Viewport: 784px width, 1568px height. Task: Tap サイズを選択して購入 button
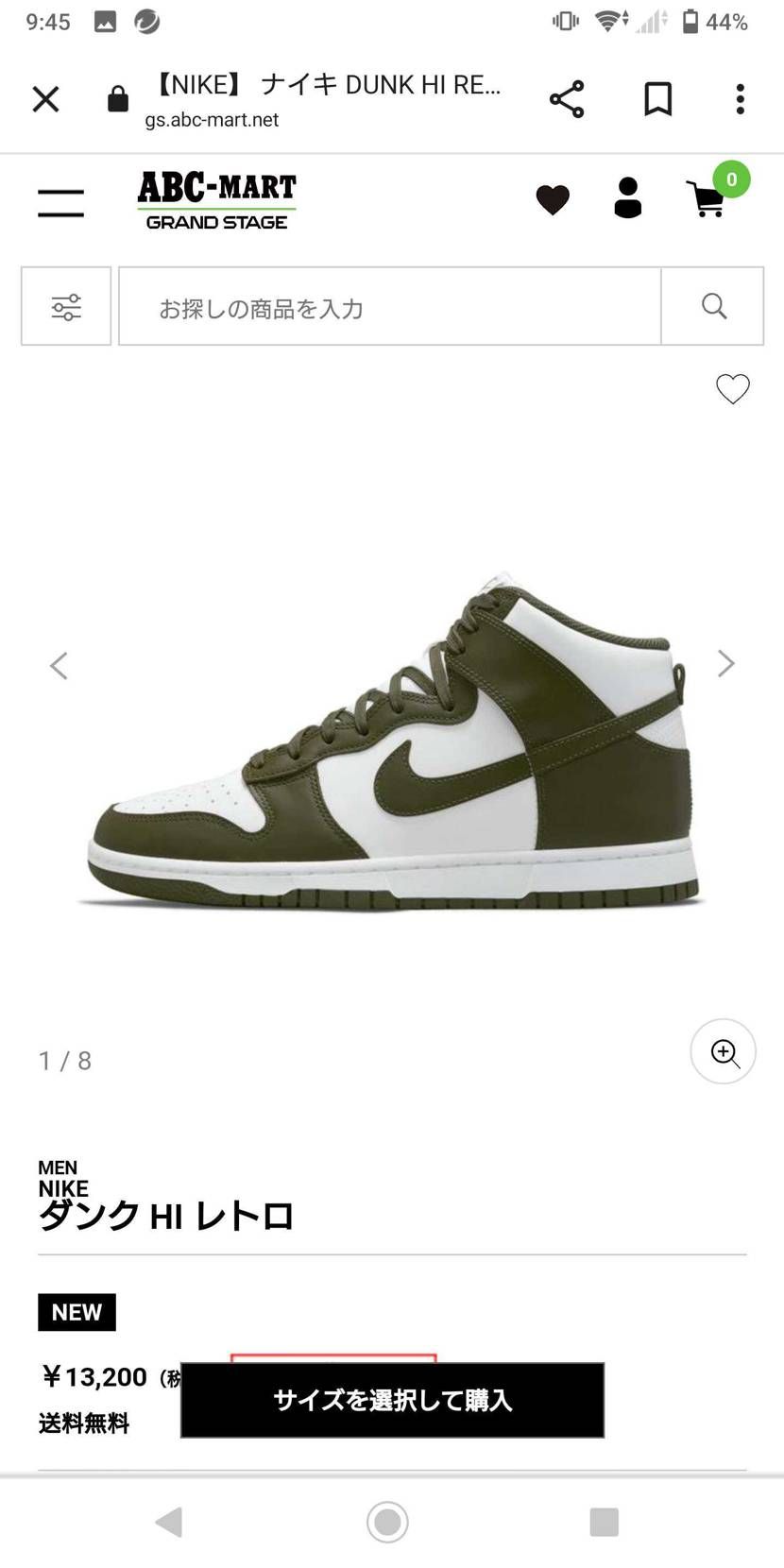point(392,1400)
